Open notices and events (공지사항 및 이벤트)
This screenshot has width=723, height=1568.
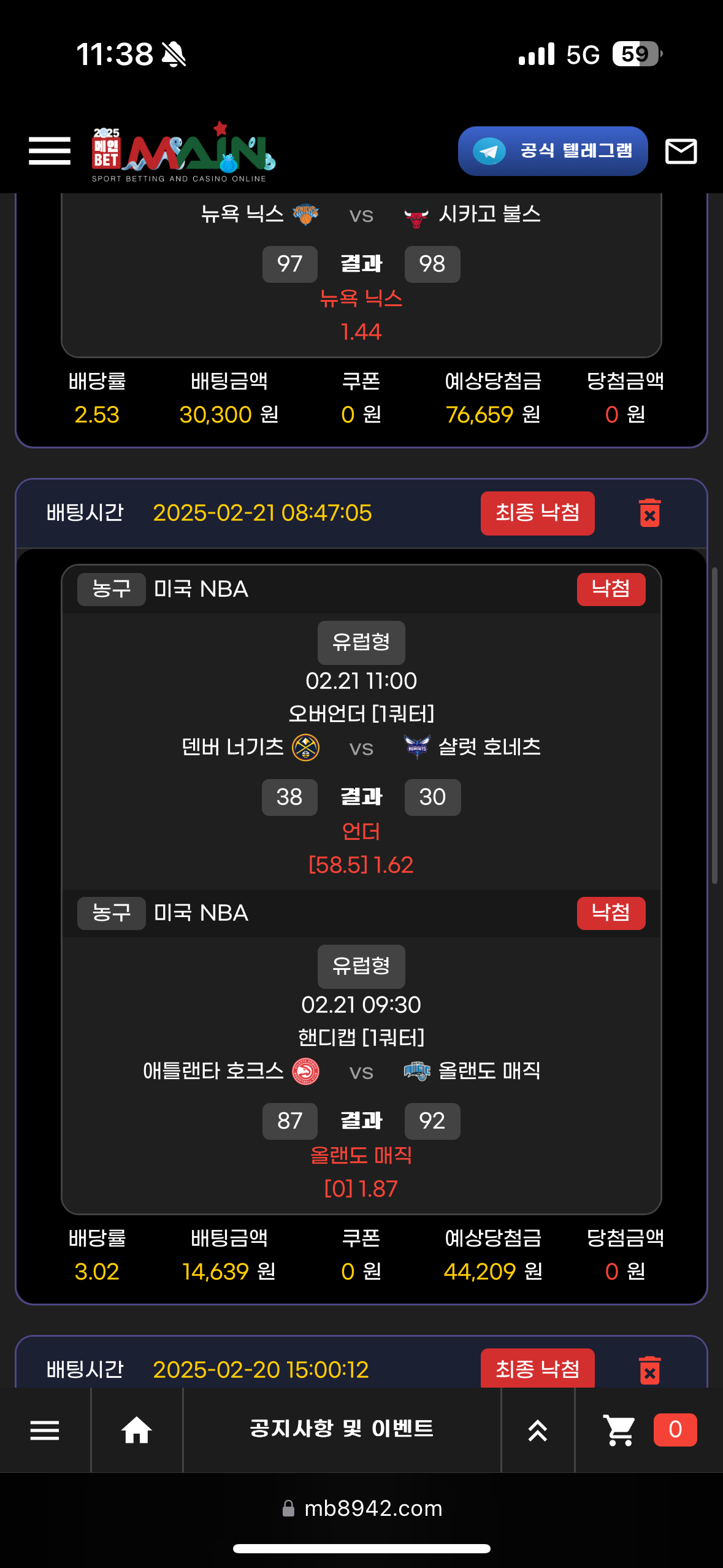pyautogui.click(x=342, y=1429)
